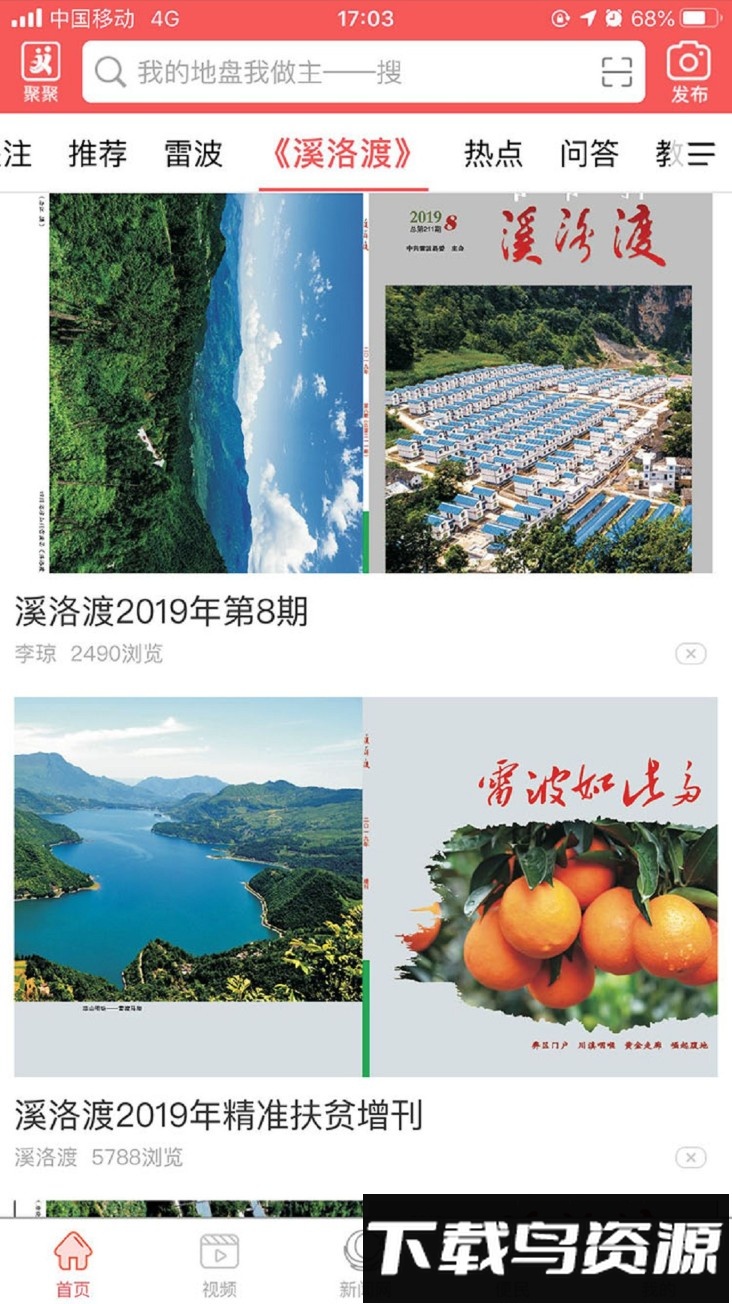The height and width of the screenshot is (1304, 732).
Task: Open the scan code icon in search bar
Action: click(x=617, y=72)
